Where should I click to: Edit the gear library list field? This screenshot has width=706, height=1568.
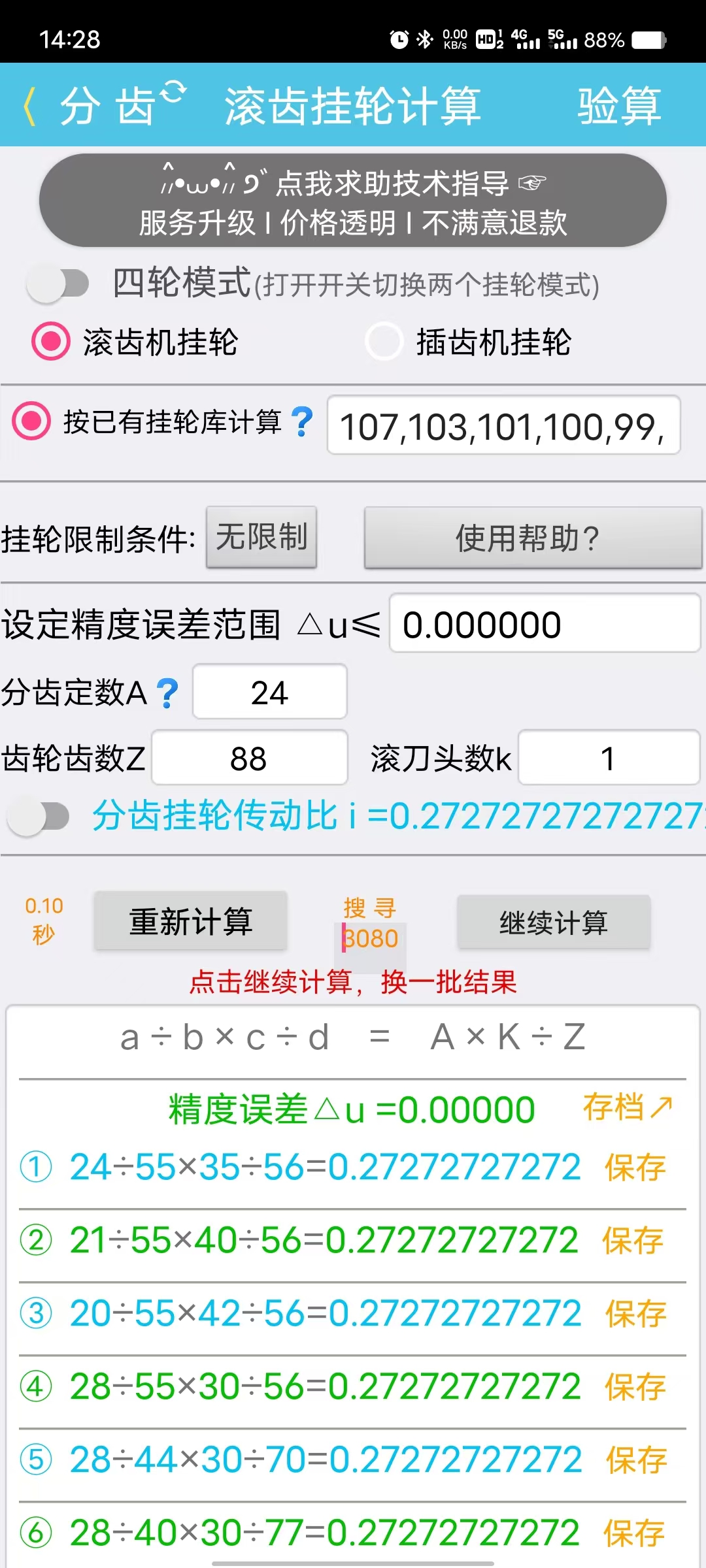point(503,426)
